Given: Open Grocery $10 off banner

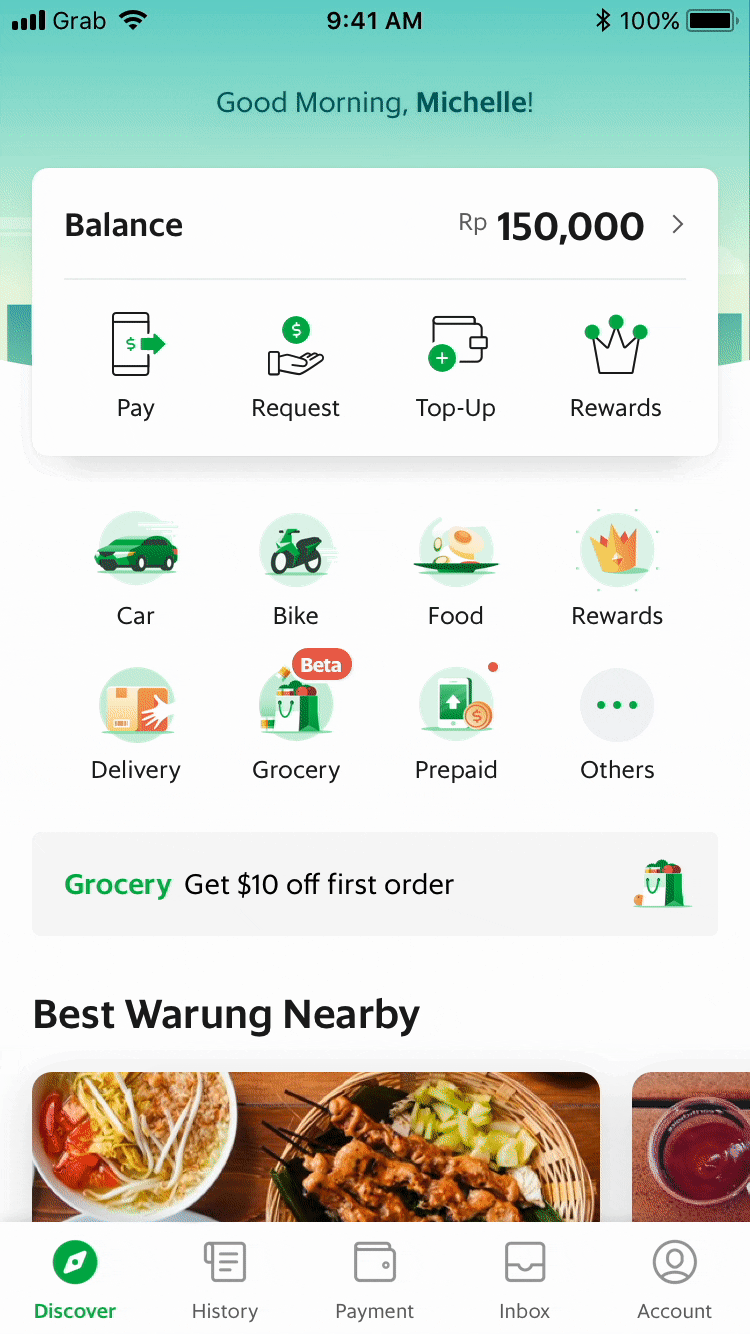Looking at the screenshot, I should point(375,884).
